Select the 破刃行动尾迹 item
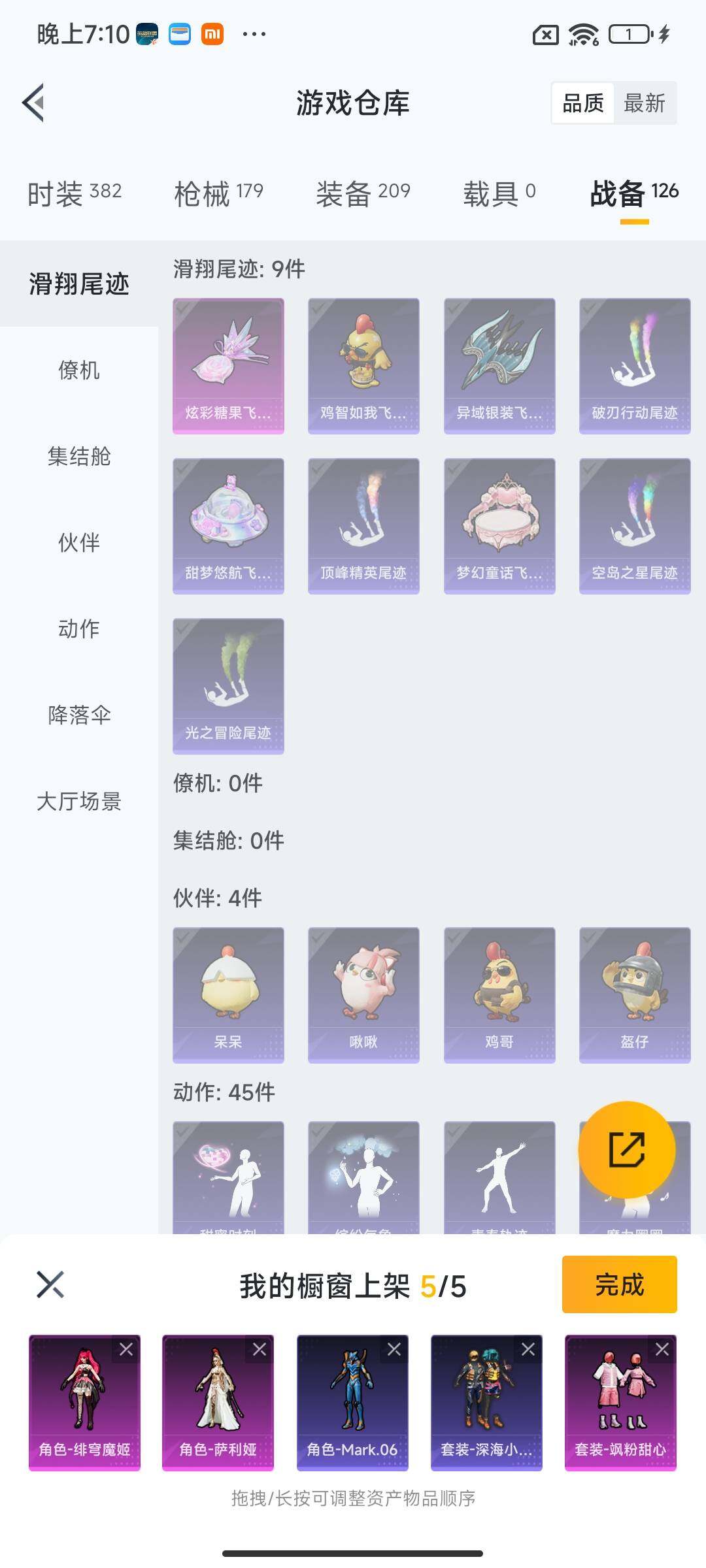The height and width of the screenshot is (1568, 706). (x=634, y=366)
